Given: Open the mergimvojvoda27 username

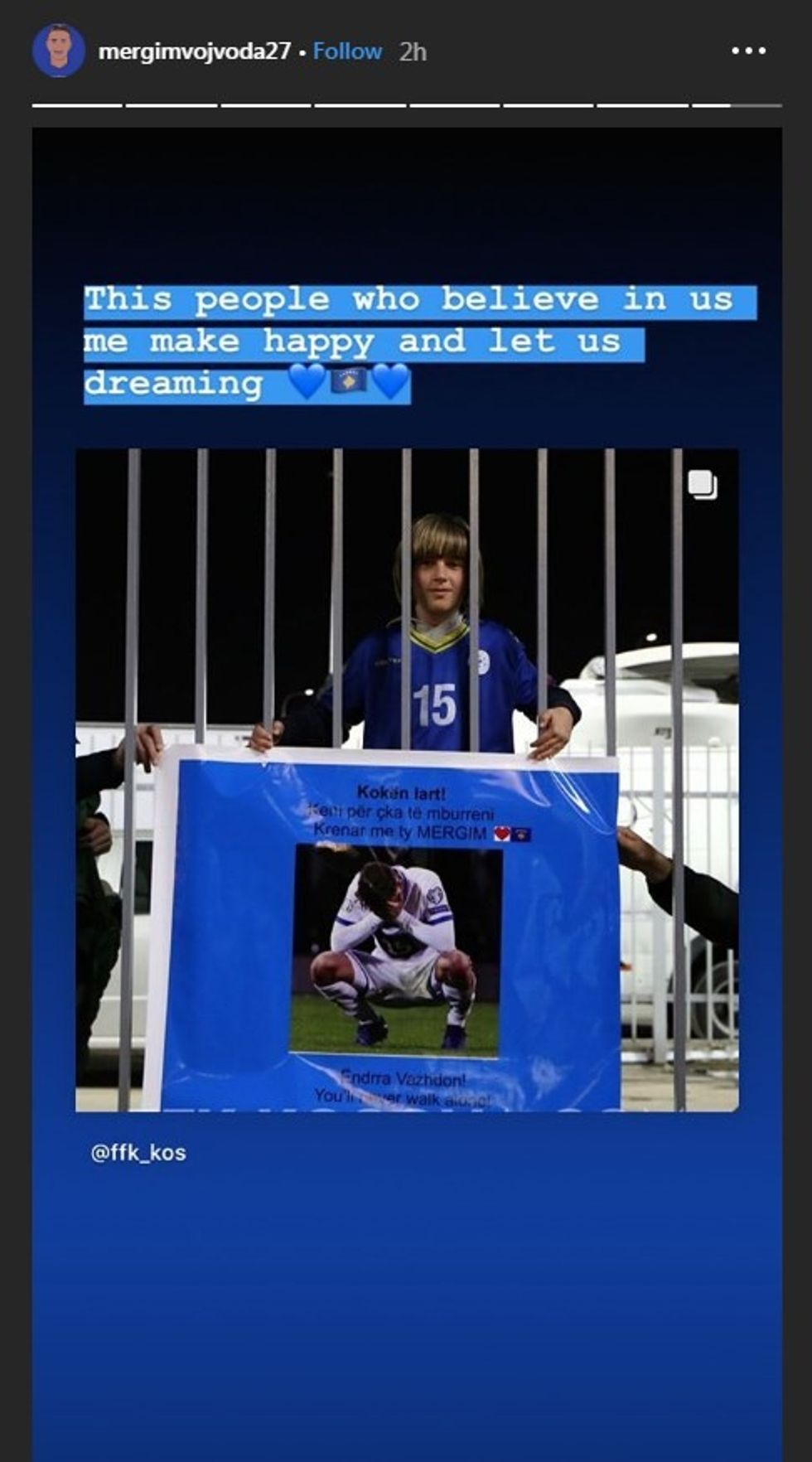Looking at the screenshot, I should click(x=194, y=51).
